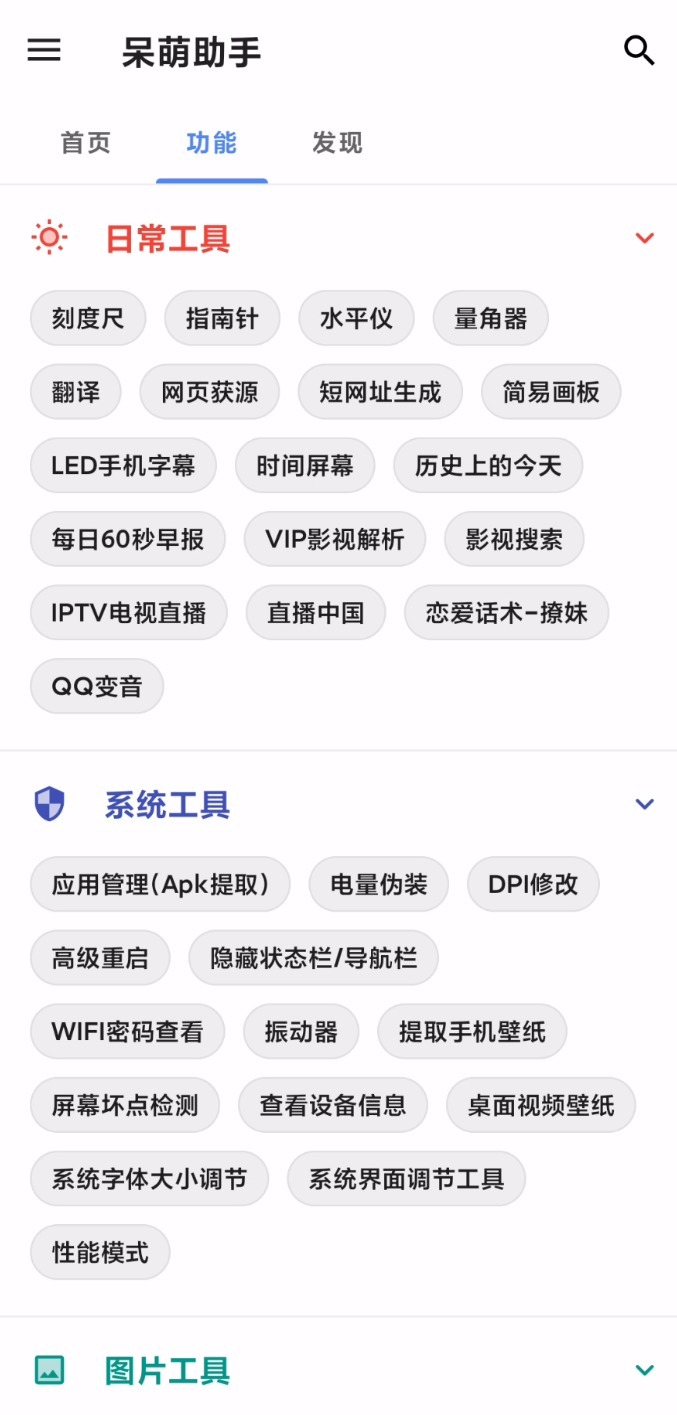Collapse the 系统工具 section chevron
The image size is (677, 1415).
click(644, 804)
